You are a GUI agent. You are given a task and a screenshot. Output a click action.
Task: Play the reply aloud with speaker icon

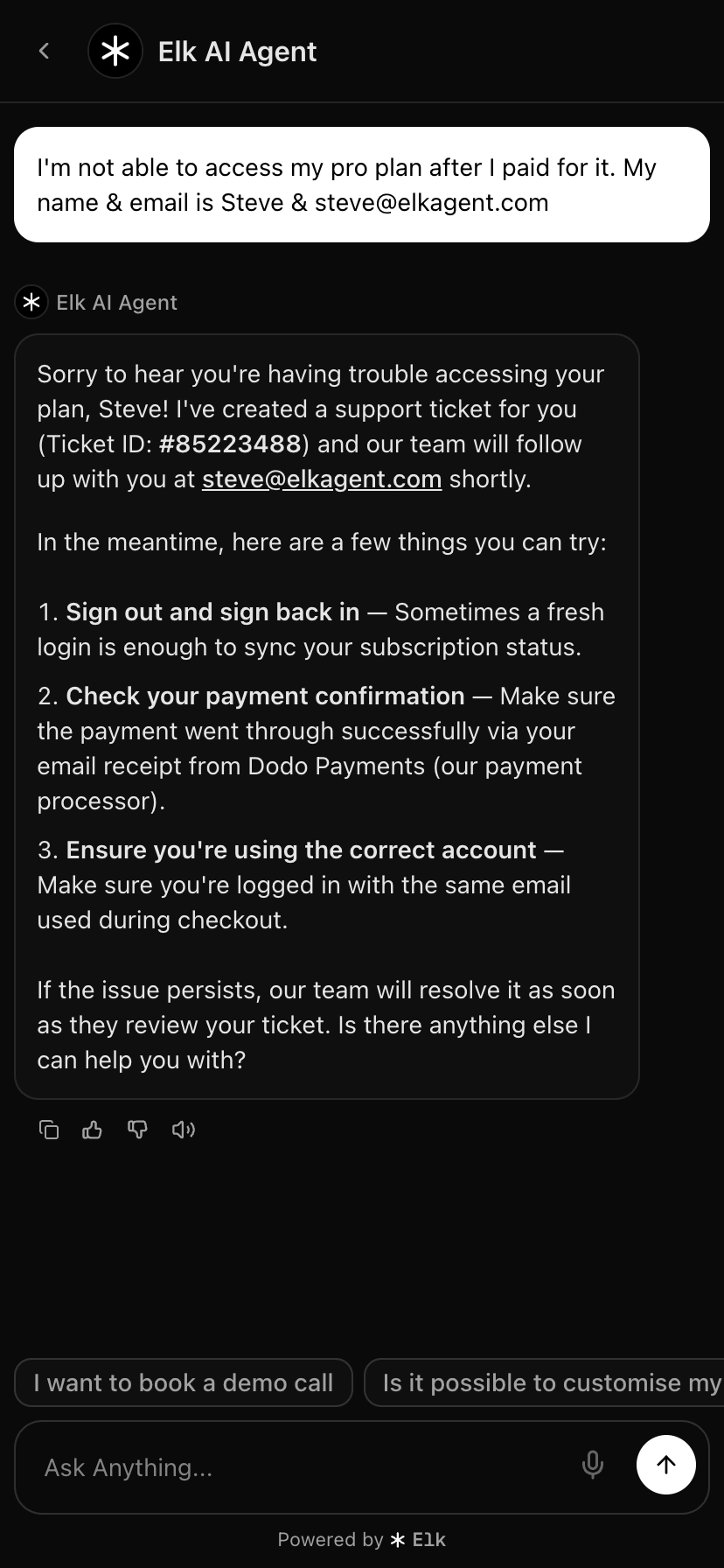[183, 1130]
